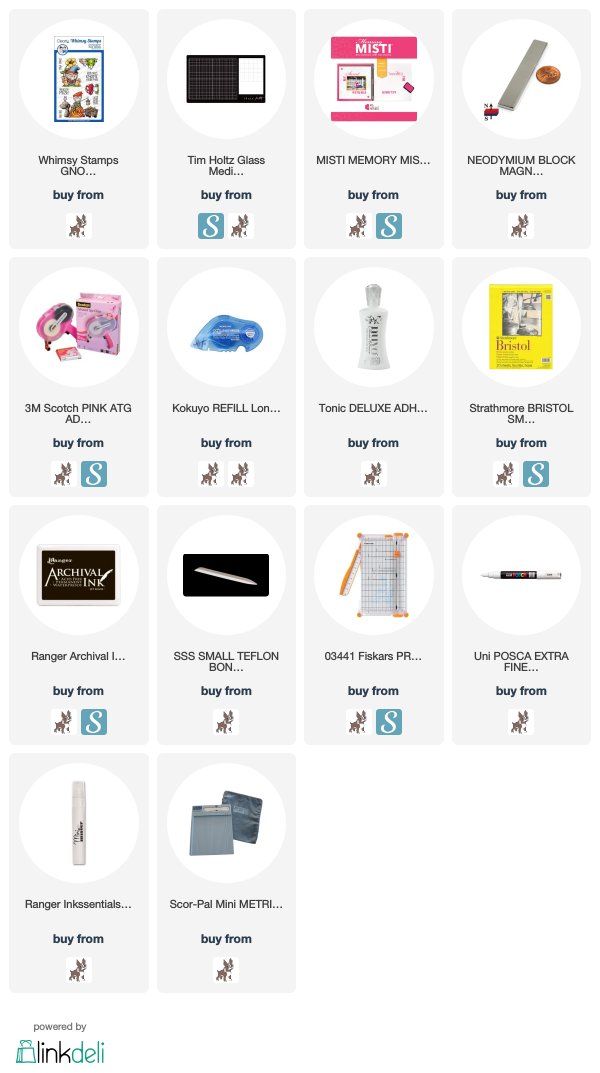Tap the dog store icon under Scor-Pal Mini
The image size is (600, 1073).
[226, 970]
